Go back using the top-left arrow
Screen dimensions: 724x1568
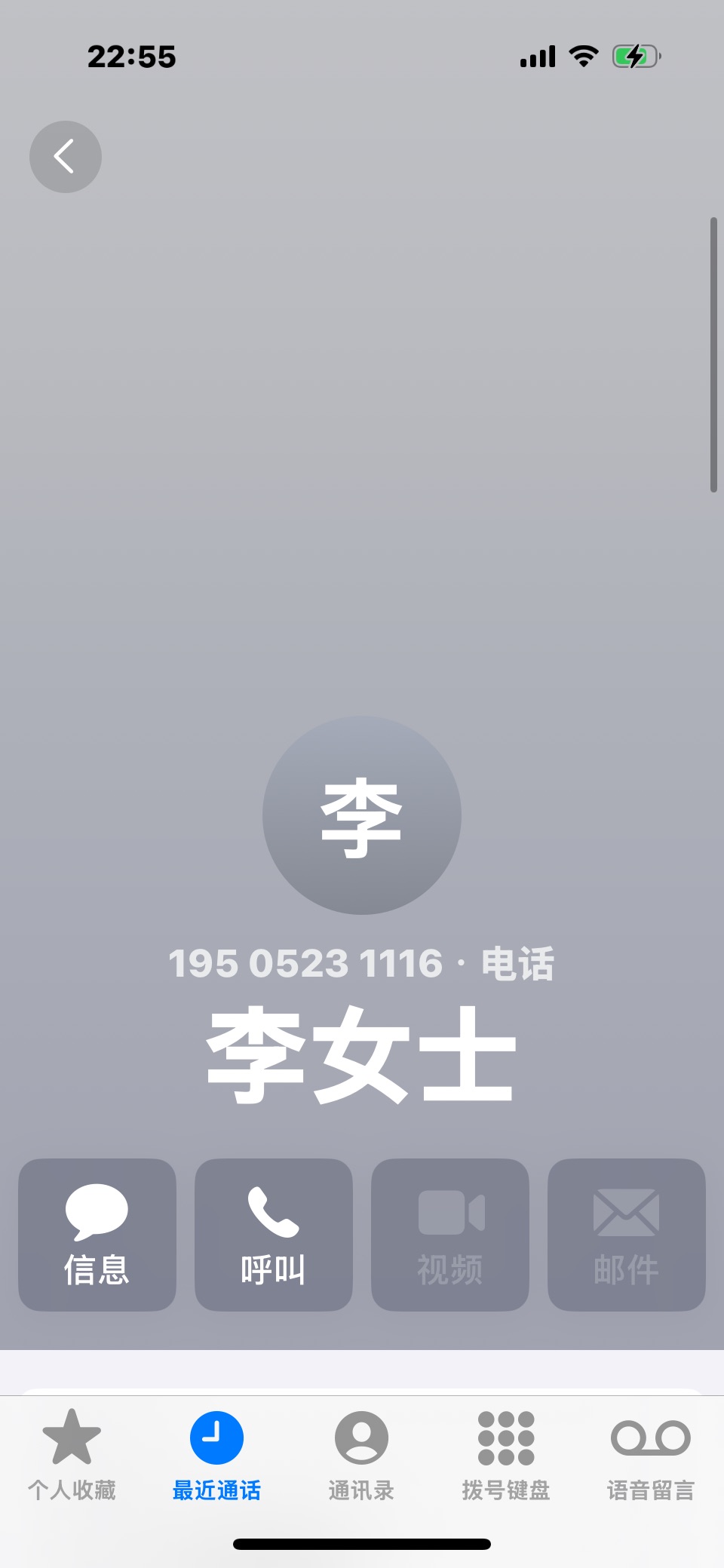[66, 157]
